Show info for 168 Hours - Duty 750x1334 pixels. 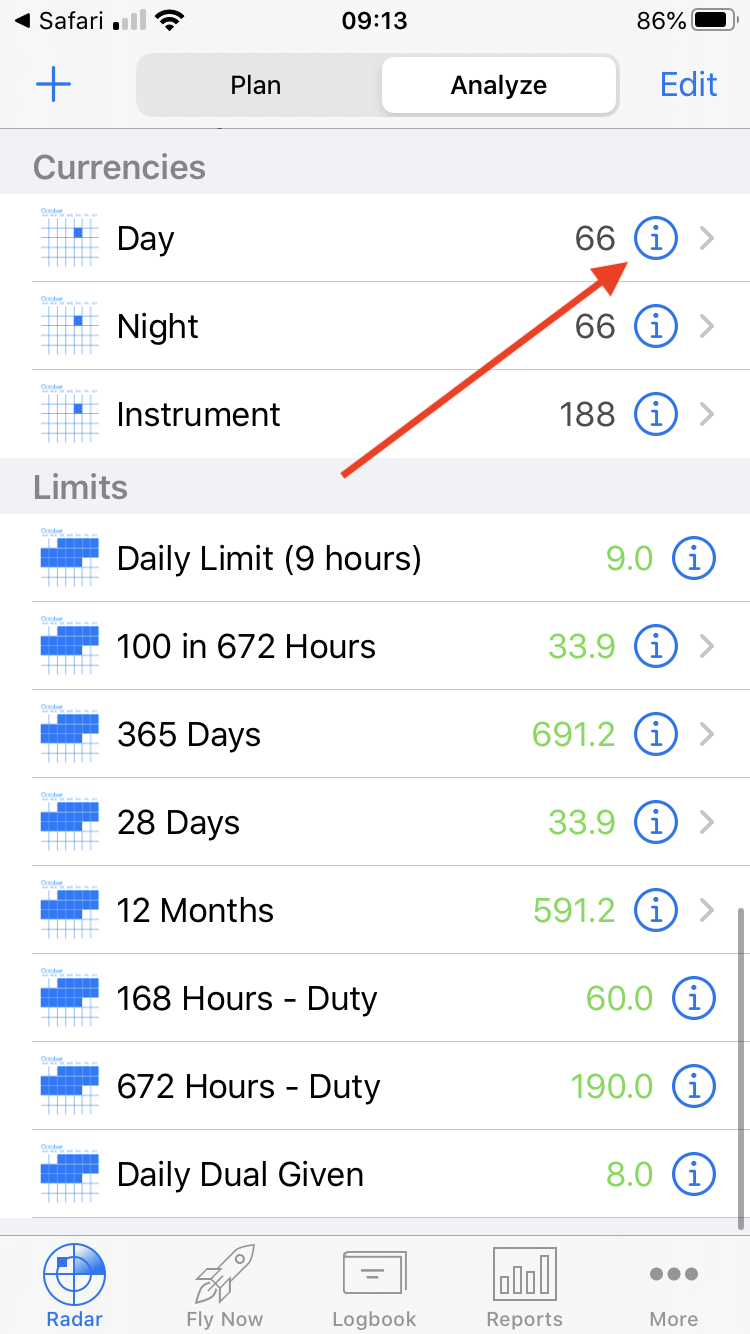(x=694, y=999)
